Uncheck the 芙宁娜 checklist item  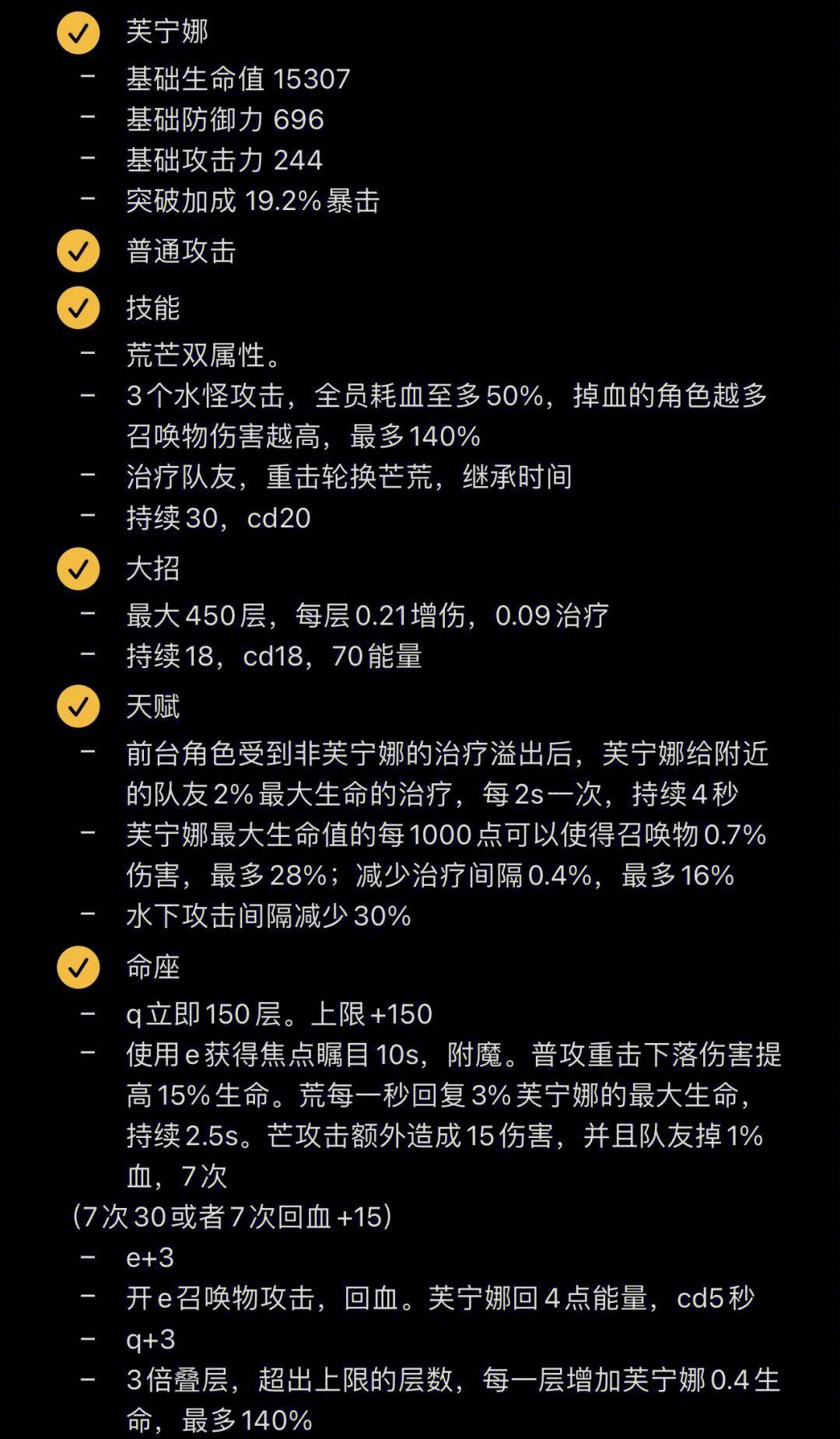click(x=79, y=33)
